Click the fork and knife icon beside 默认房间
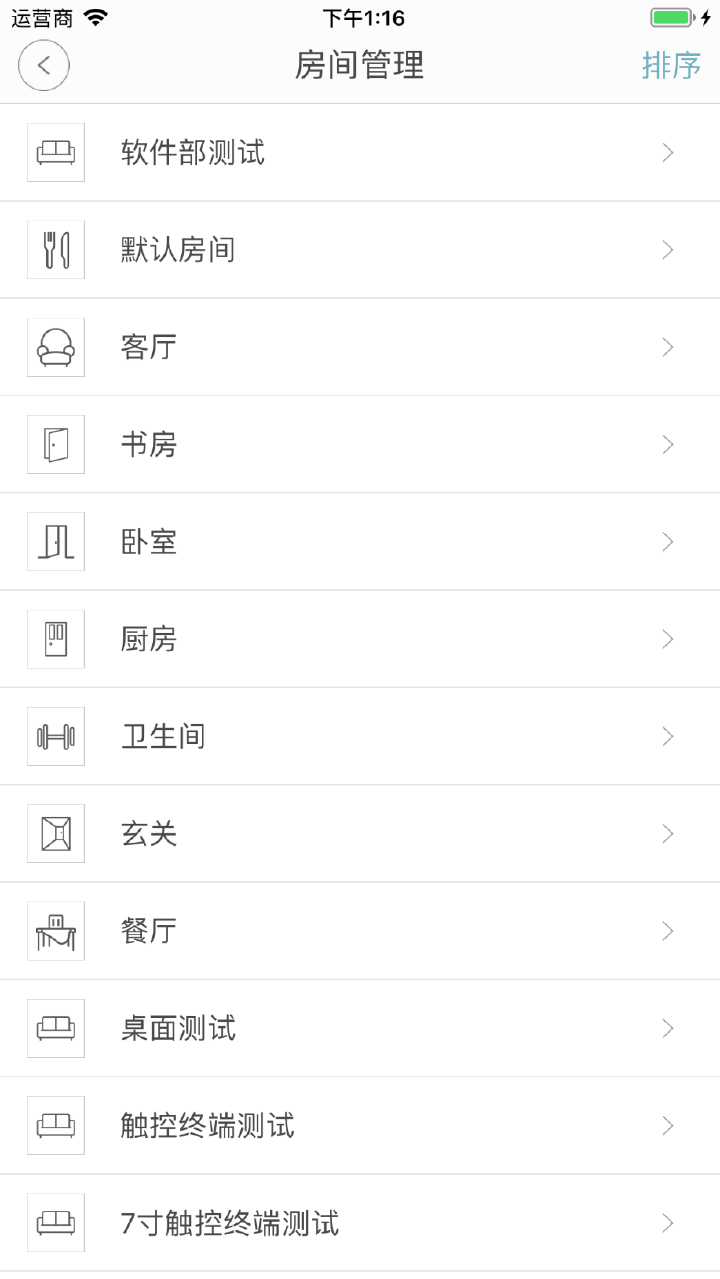 click(x=55, y=249)
